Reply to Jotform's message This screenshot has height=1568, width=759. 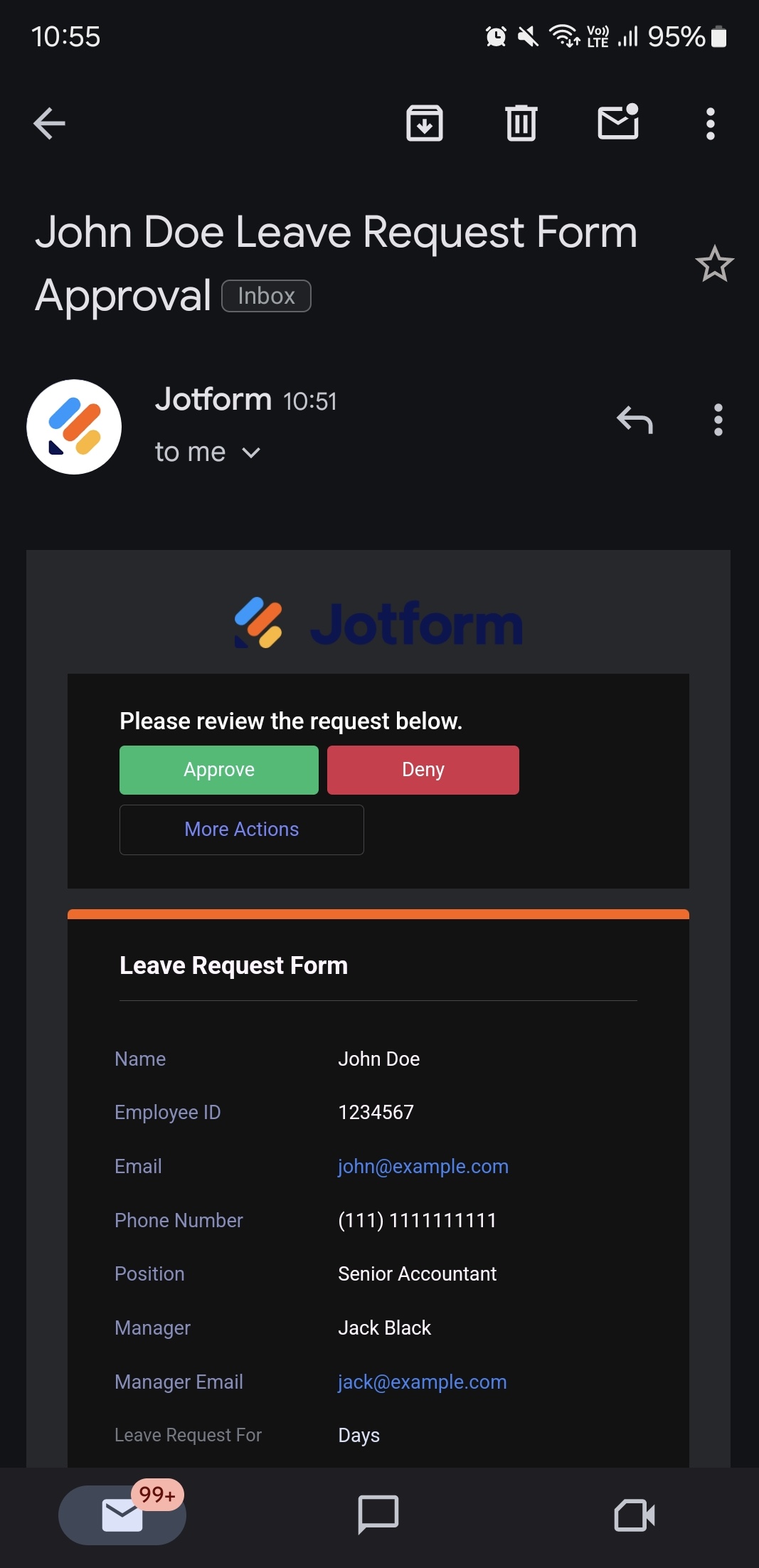tap(635, 420)
